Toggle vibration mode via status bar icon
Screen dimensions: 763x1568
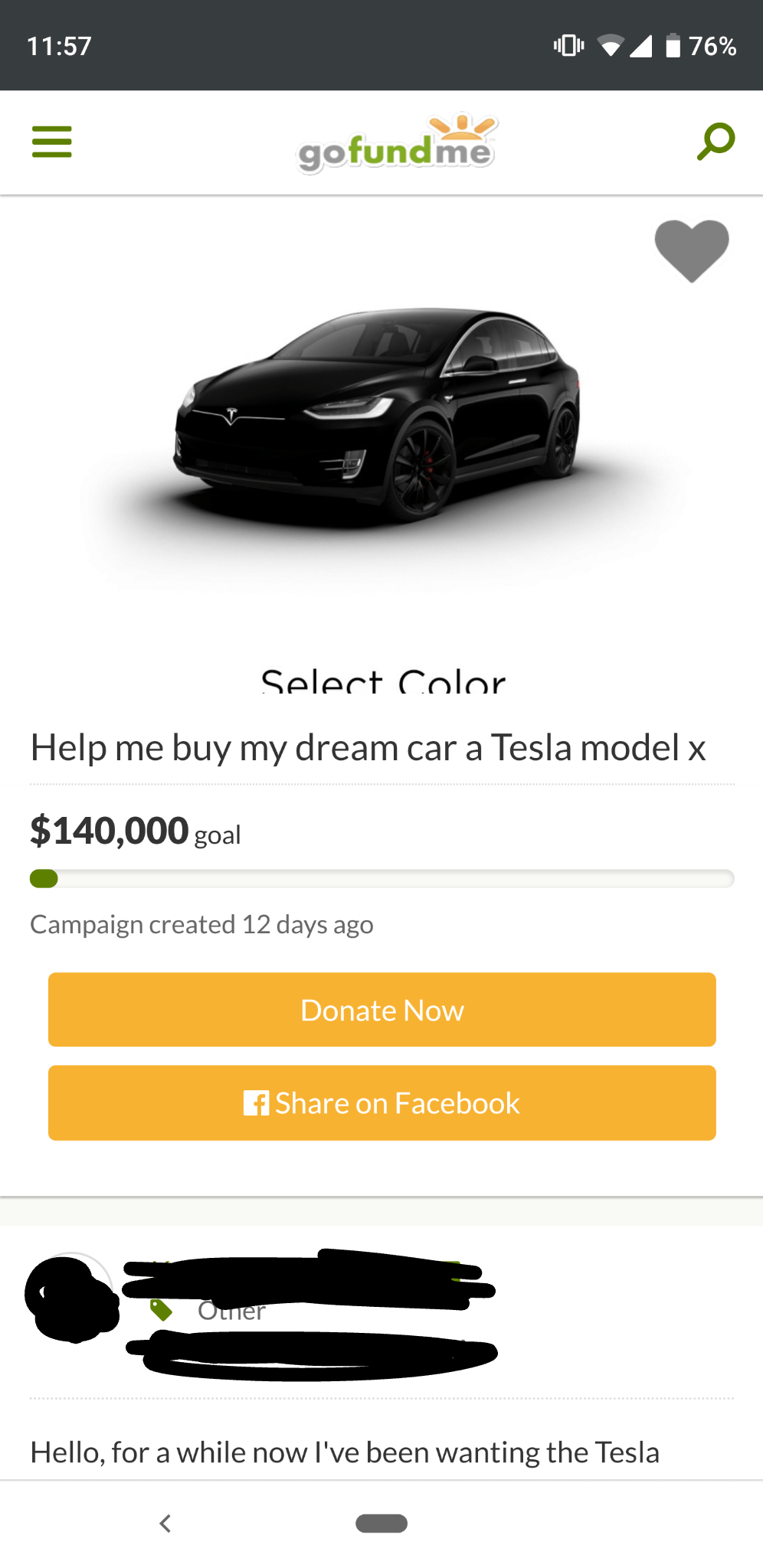click(567, 45)
